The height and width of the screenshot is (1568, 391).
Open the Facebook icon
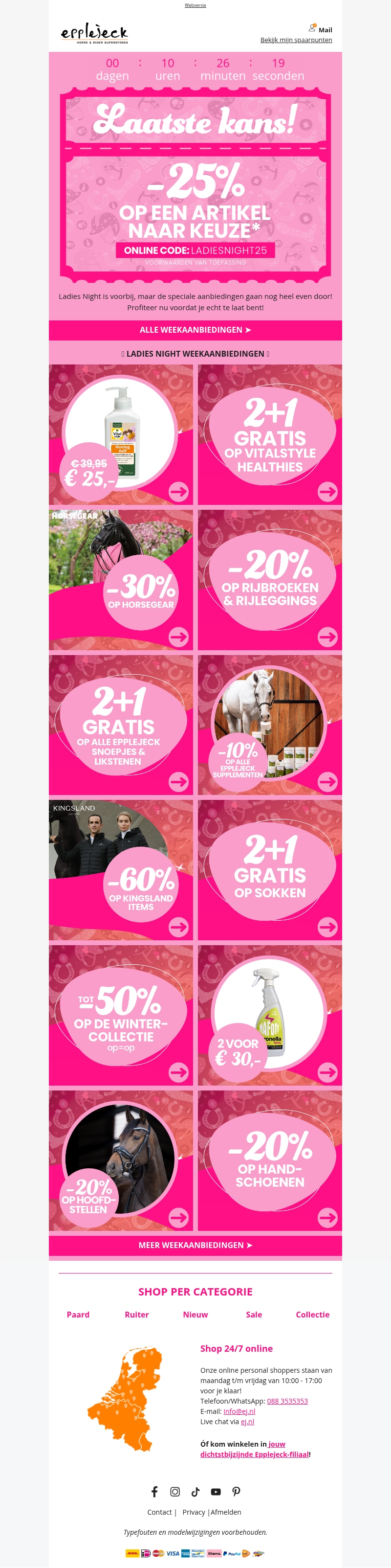[154, 1491]
